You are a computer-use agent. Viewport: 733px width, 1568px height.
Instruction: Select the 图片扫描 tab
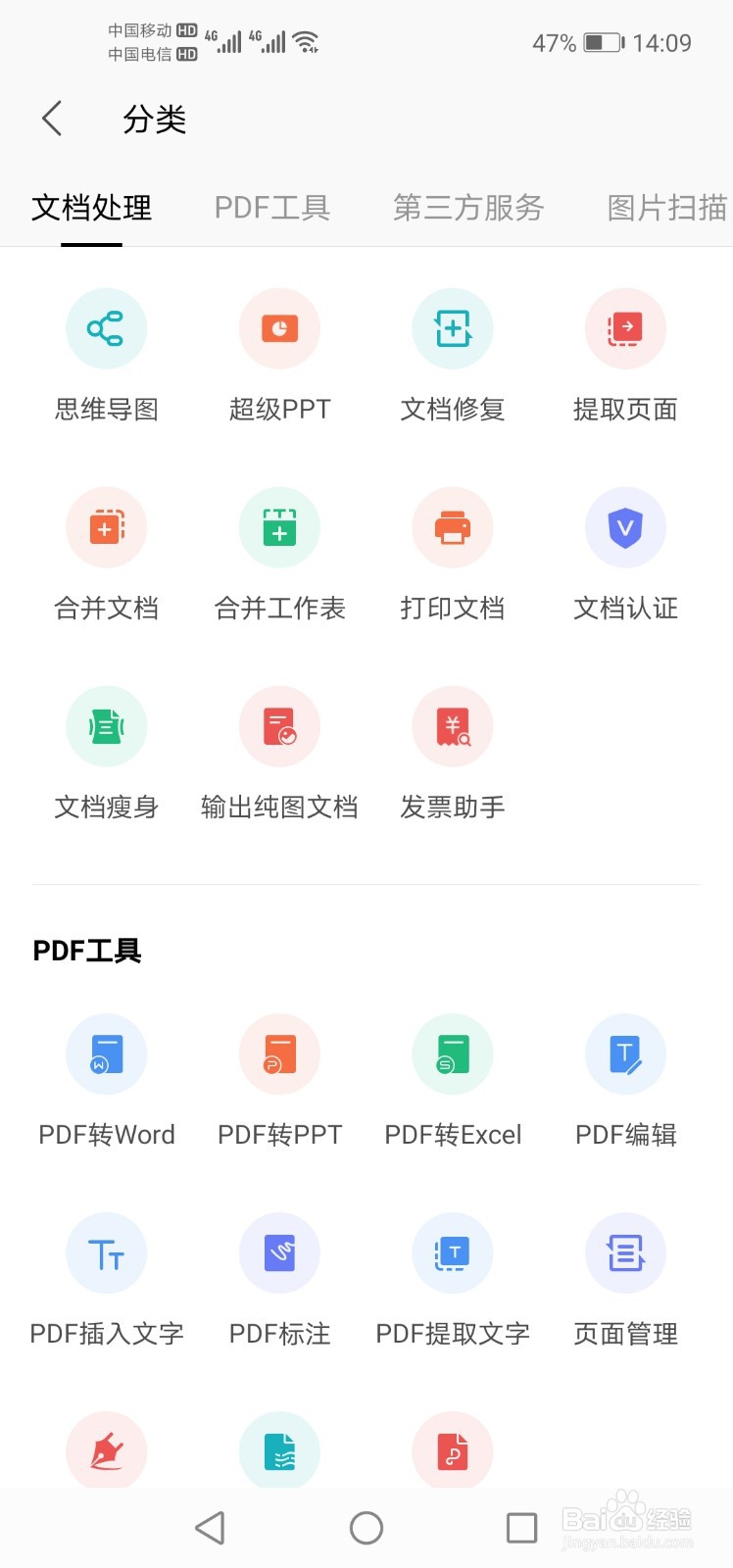tap(666, 208)
